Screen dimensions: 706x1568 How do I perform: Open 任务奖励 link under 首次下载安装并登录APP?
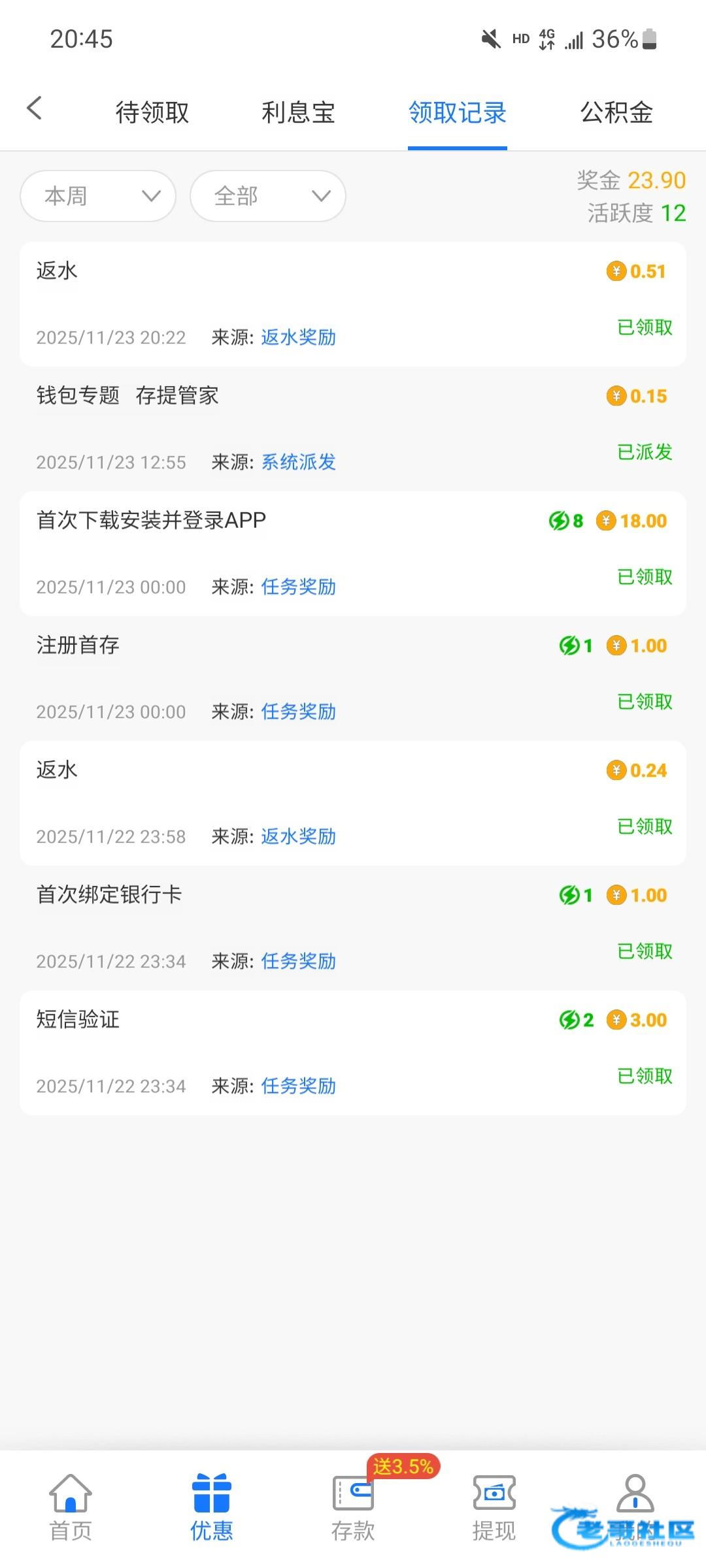[x=298, y=587]
